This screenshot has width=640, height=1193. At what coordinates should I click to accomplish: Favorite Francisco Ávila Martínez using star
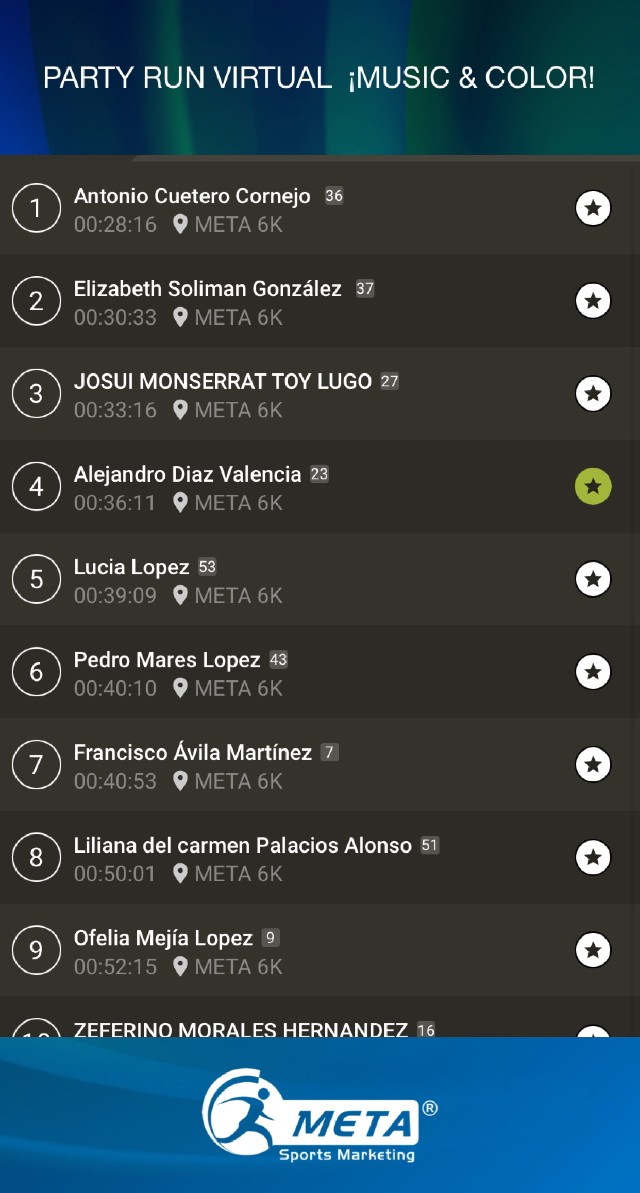tap(593, 765)
